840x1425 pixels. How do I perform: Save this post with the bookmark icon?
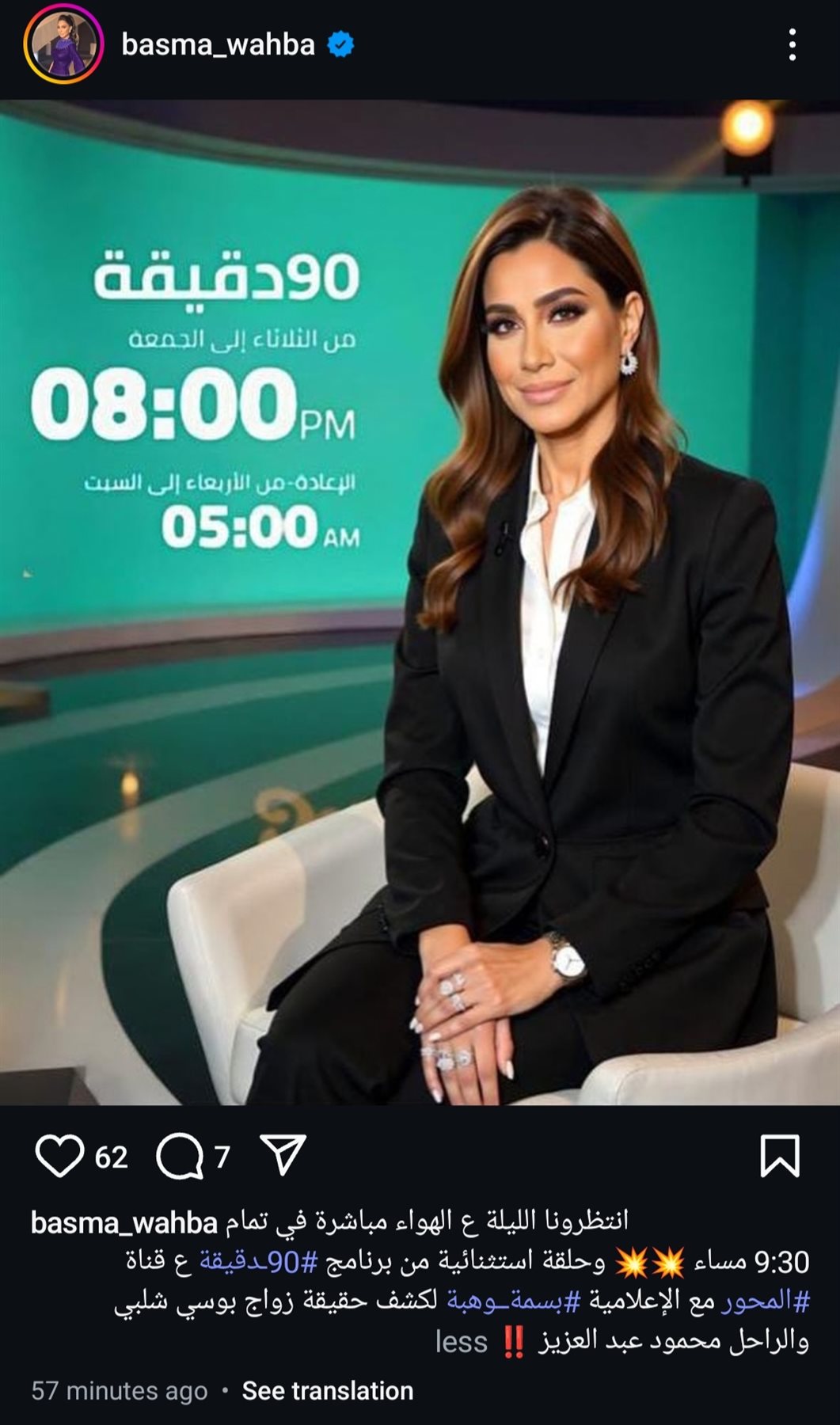coord(780,1156)
